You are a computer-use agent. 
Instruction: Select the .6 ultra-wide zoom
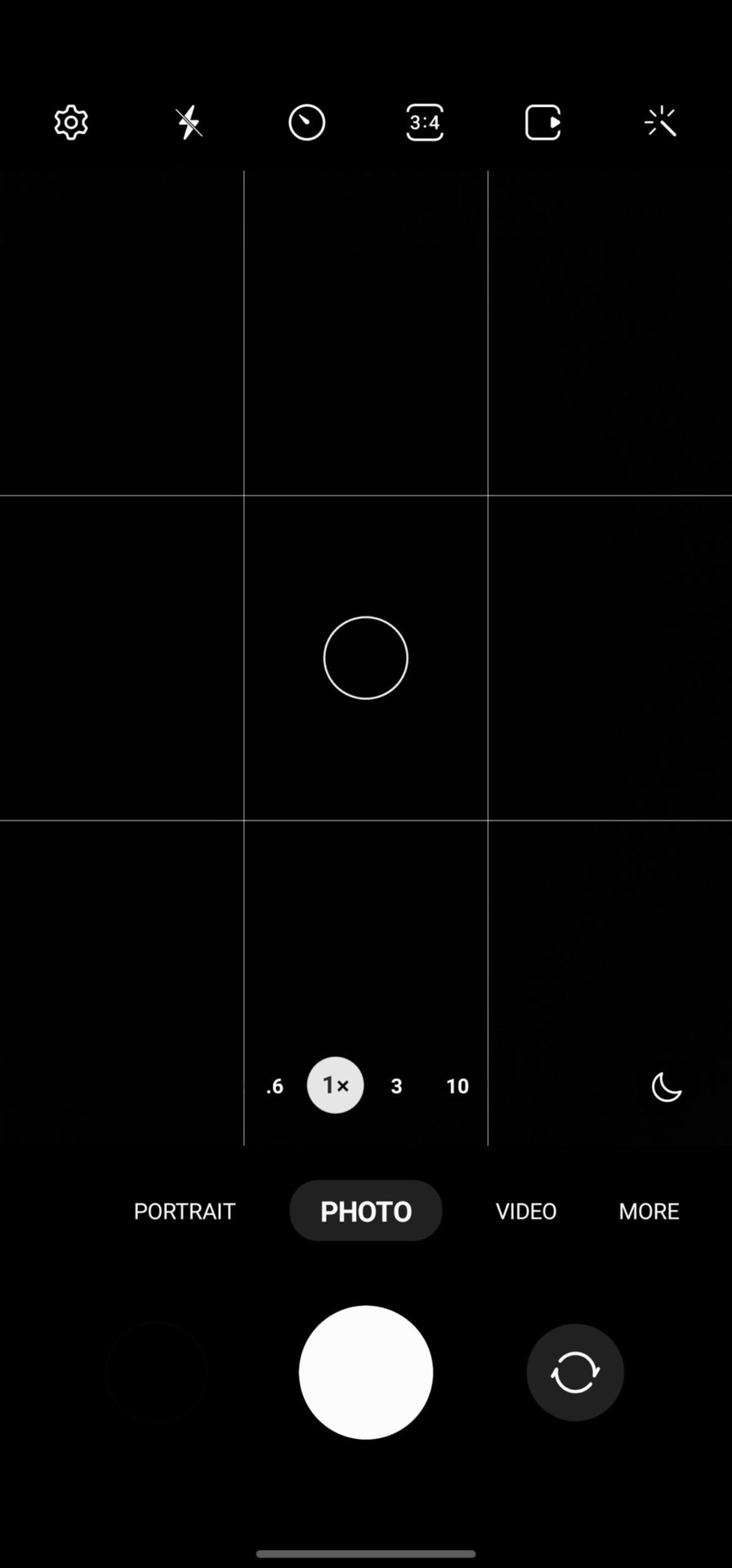[274, 1085]
